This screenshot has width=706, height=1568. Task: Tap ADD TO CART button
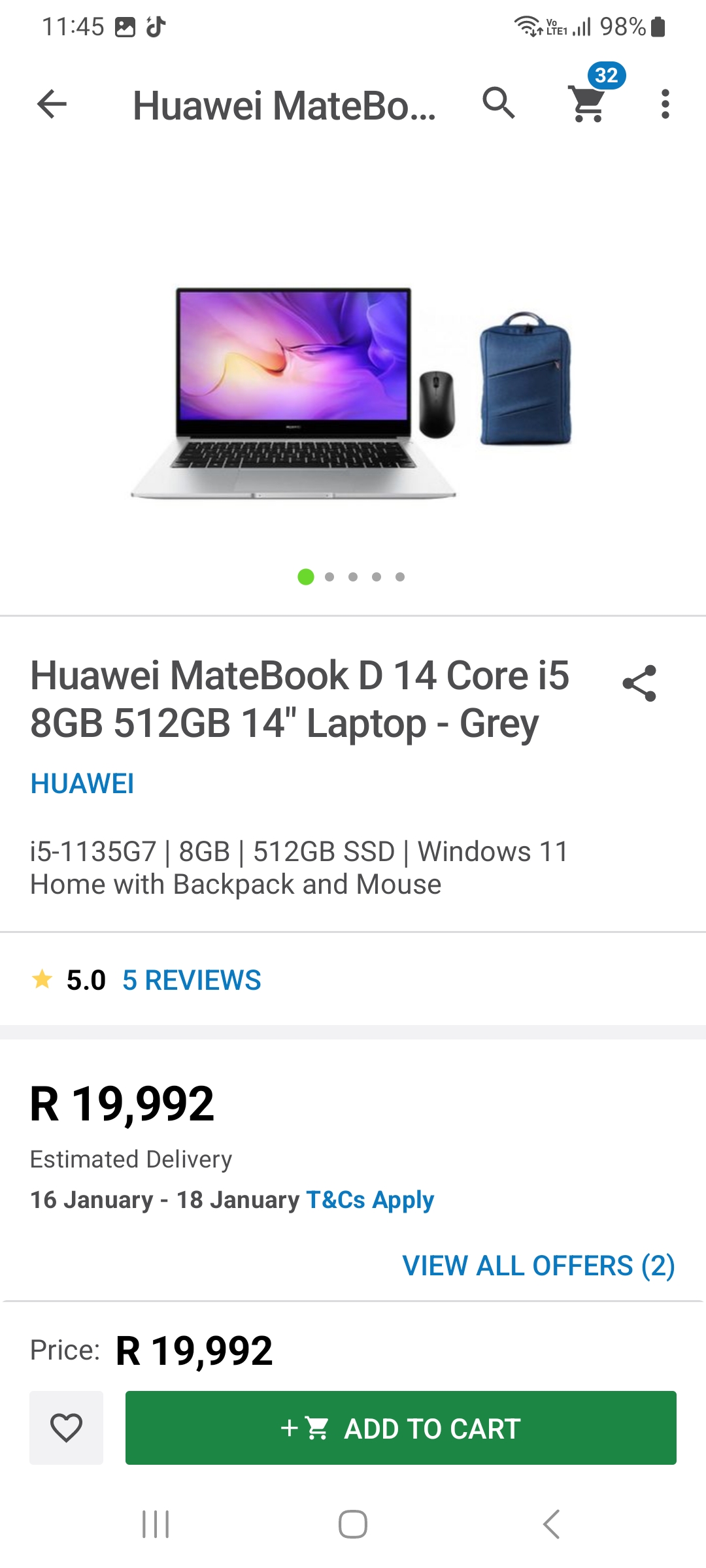(401, 1428)
